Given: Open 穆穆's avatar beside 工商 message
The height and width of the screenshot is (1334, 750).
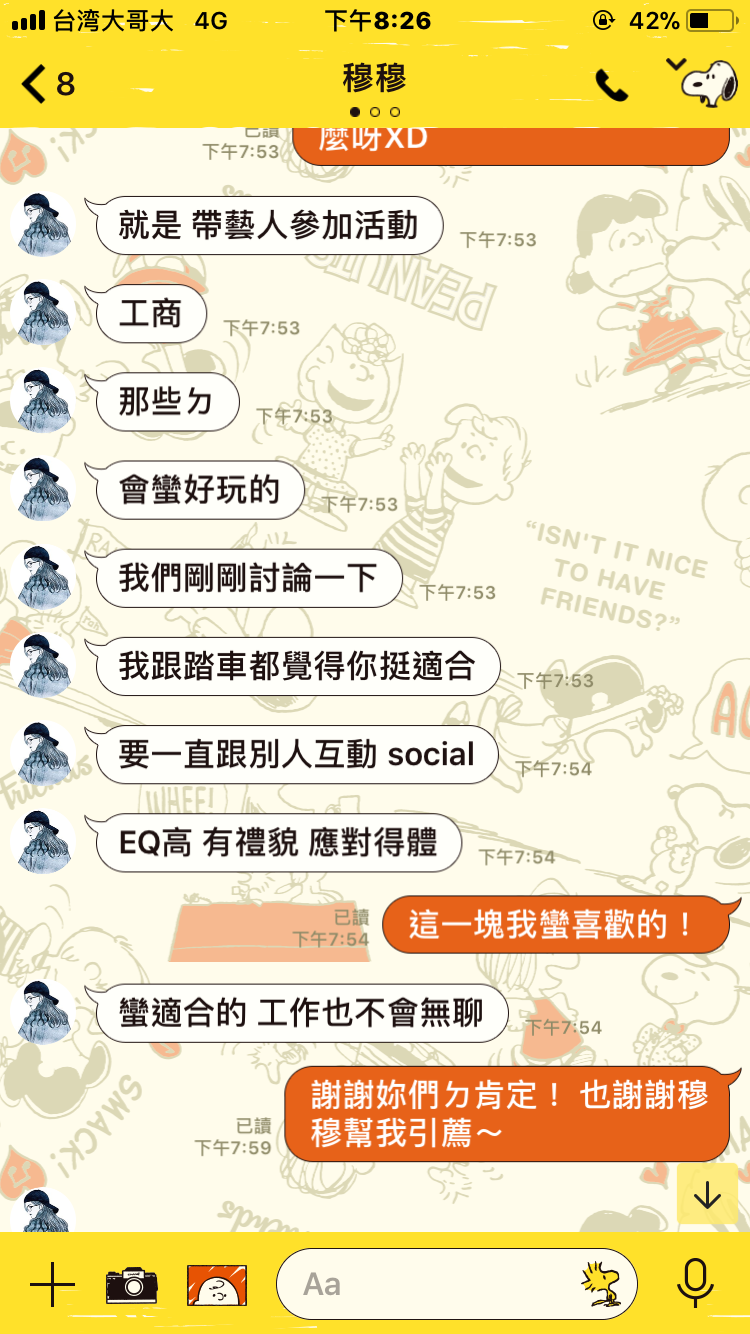Looking at the screenshot, I should point(43,313).
